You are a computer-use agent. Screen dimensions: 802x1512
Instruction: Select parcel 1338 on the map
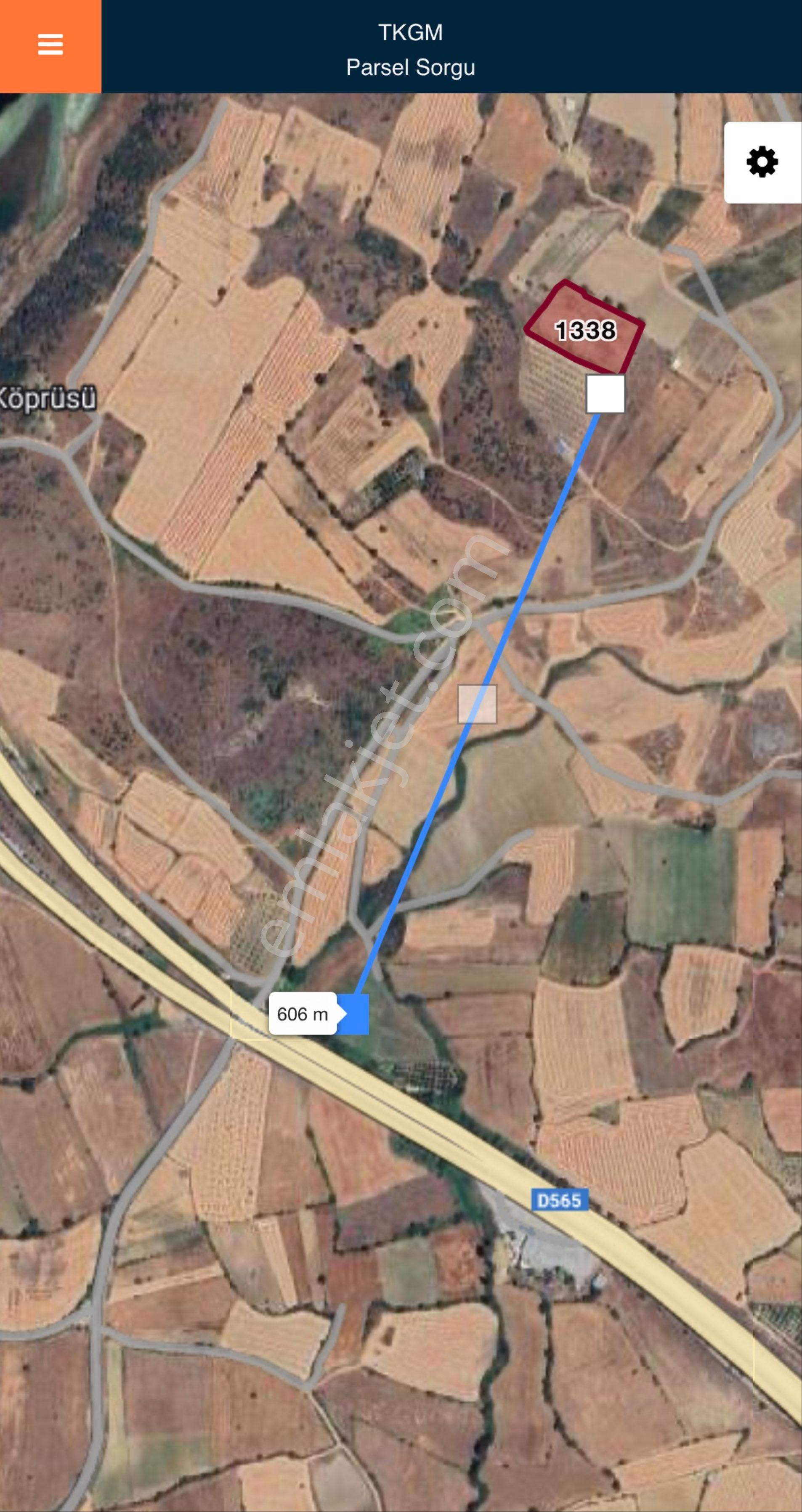(x=585, y=331)
